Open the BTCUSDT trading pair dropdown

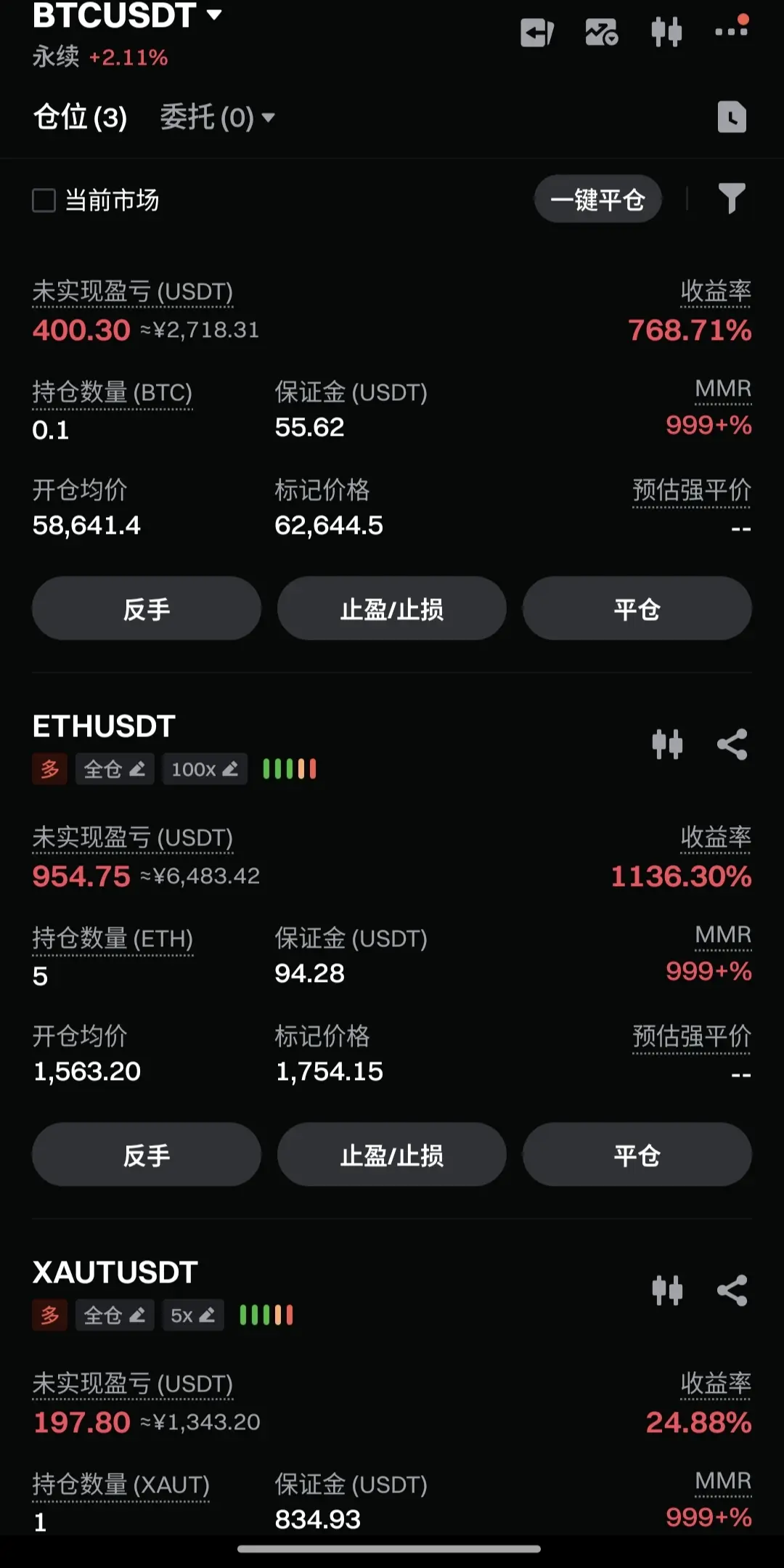[127, 16]
